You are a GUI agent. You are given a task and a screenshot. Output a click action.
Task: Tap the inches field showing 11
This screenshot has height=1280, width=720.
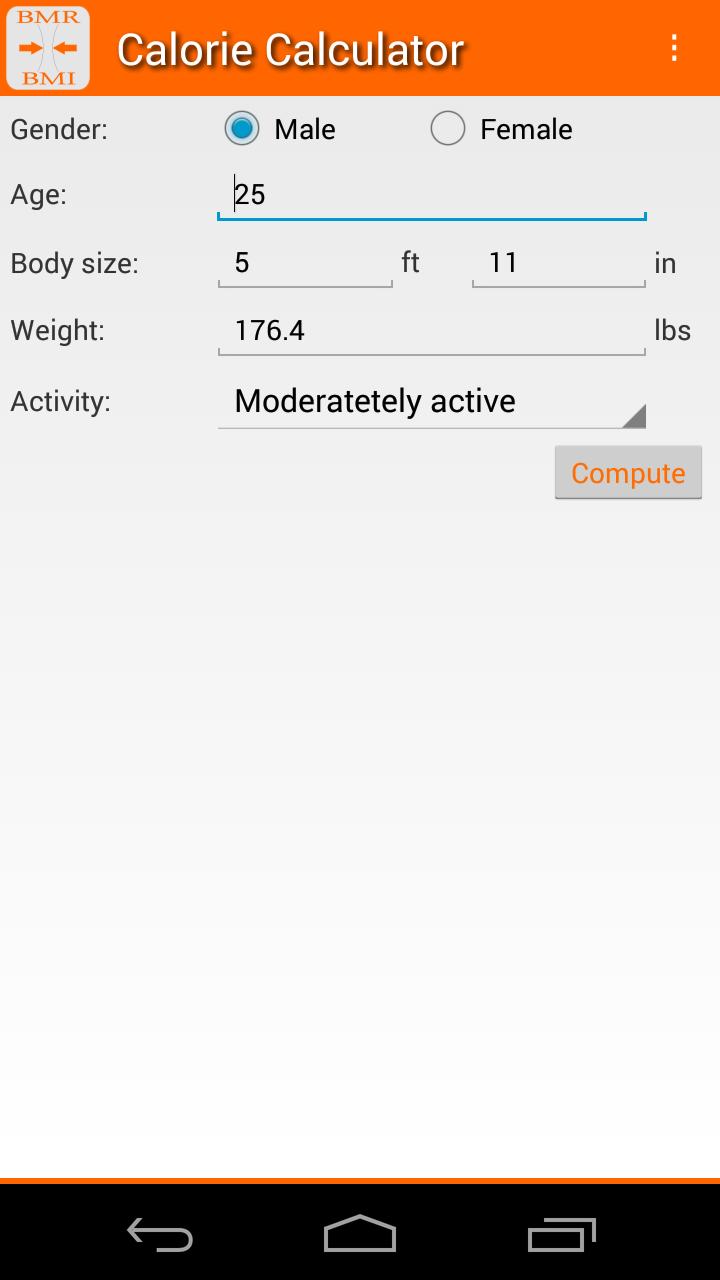tap(557, 262)
